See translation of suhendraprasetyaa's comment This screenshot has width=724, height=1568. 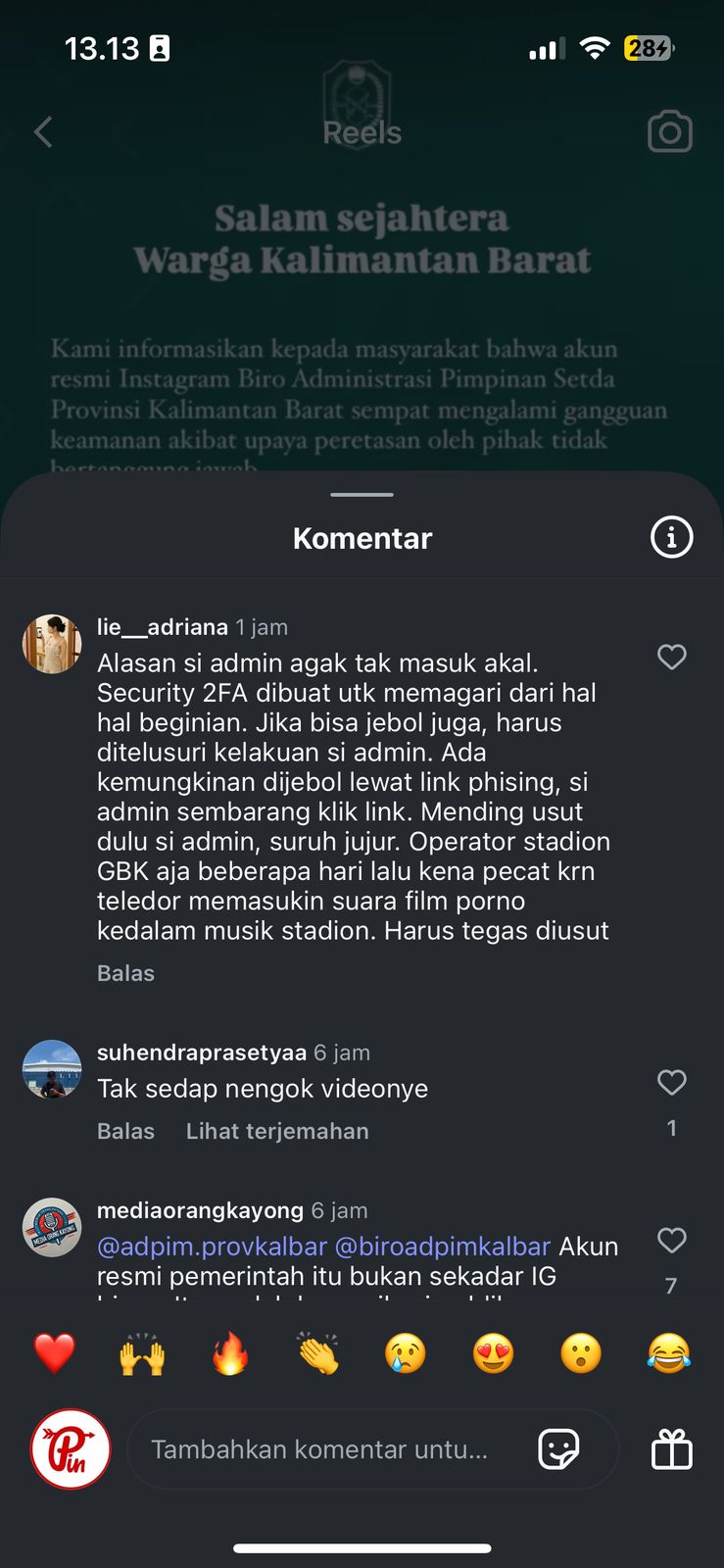(x=277, y=1131)
